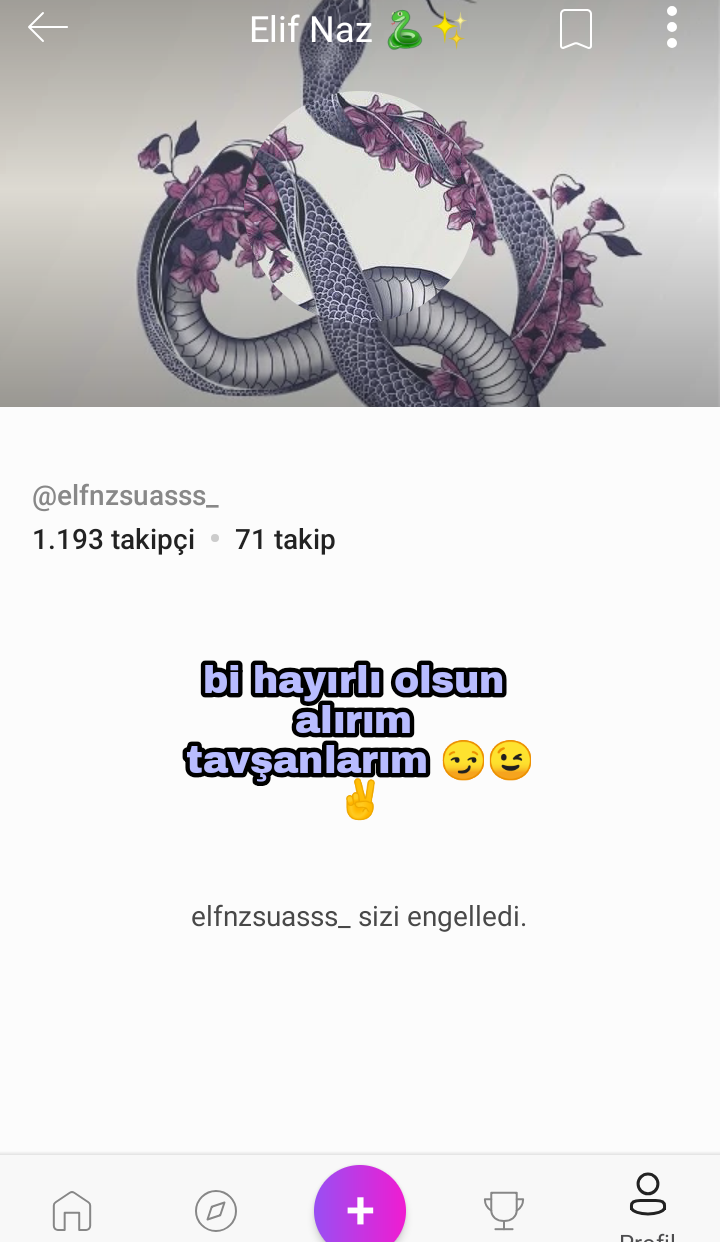The height and width of the screenshot is (1242, 720).
Task: Switch to the Home tab
Action: coord(72,1210)
